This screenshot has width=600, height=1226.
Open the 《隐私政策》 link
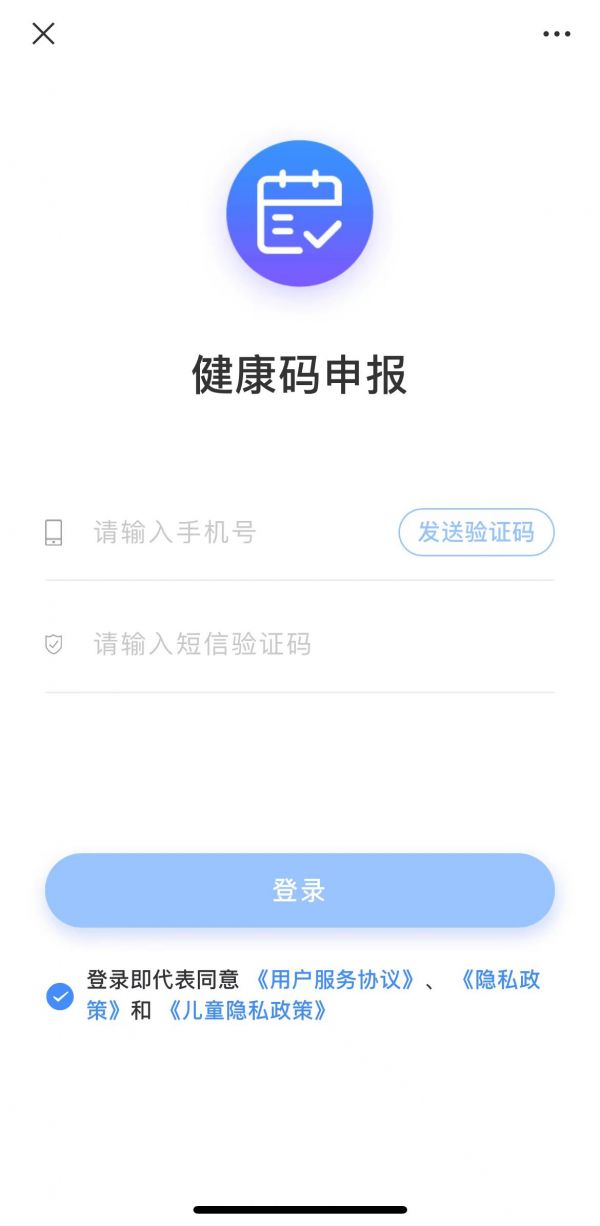click(x=500, y=980)
